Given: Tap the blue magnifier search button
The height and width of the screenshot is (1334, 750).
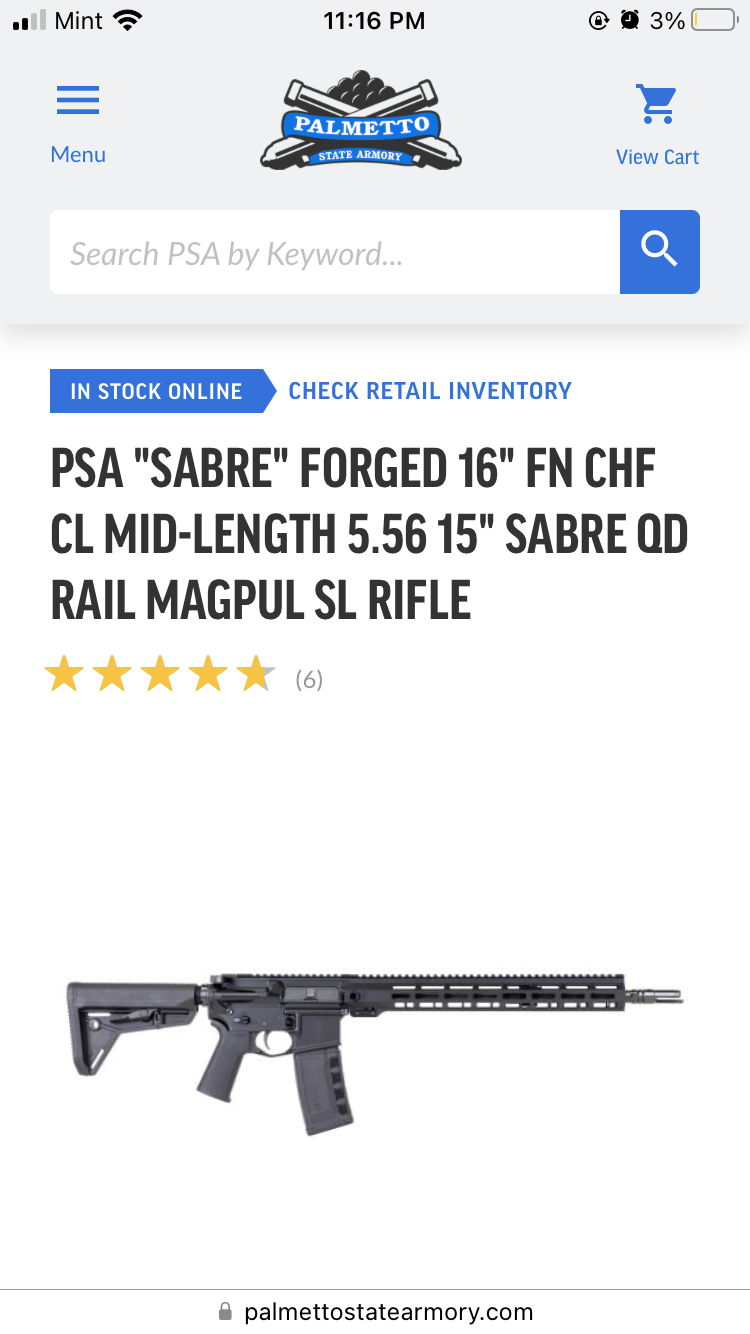Looking at the screenshot, I should click(659, 252).
